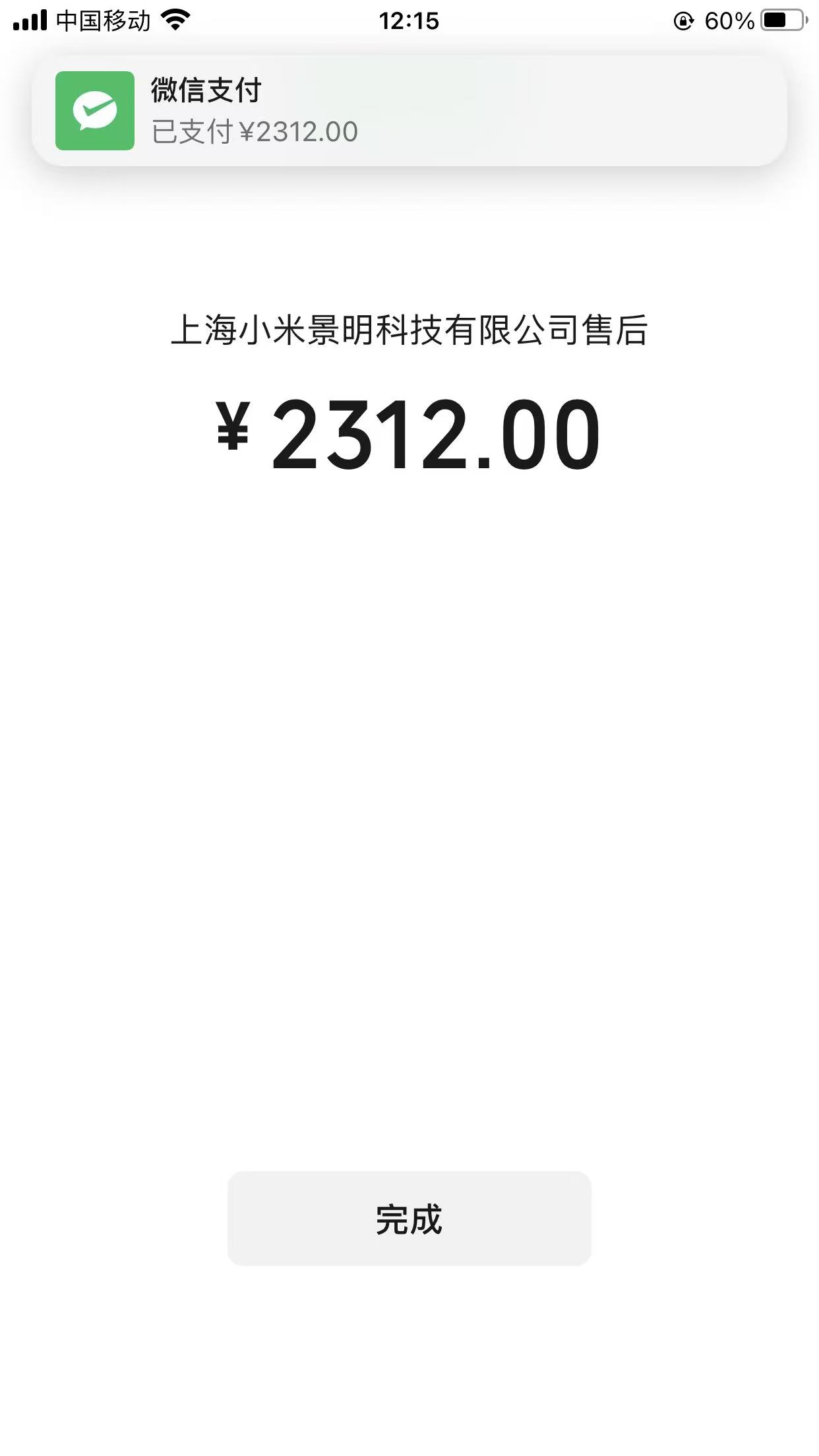Tap the 完成 button to finish
Image resolution: width=819 pixels, height=1456 pixels.
tap(409, 1219)
